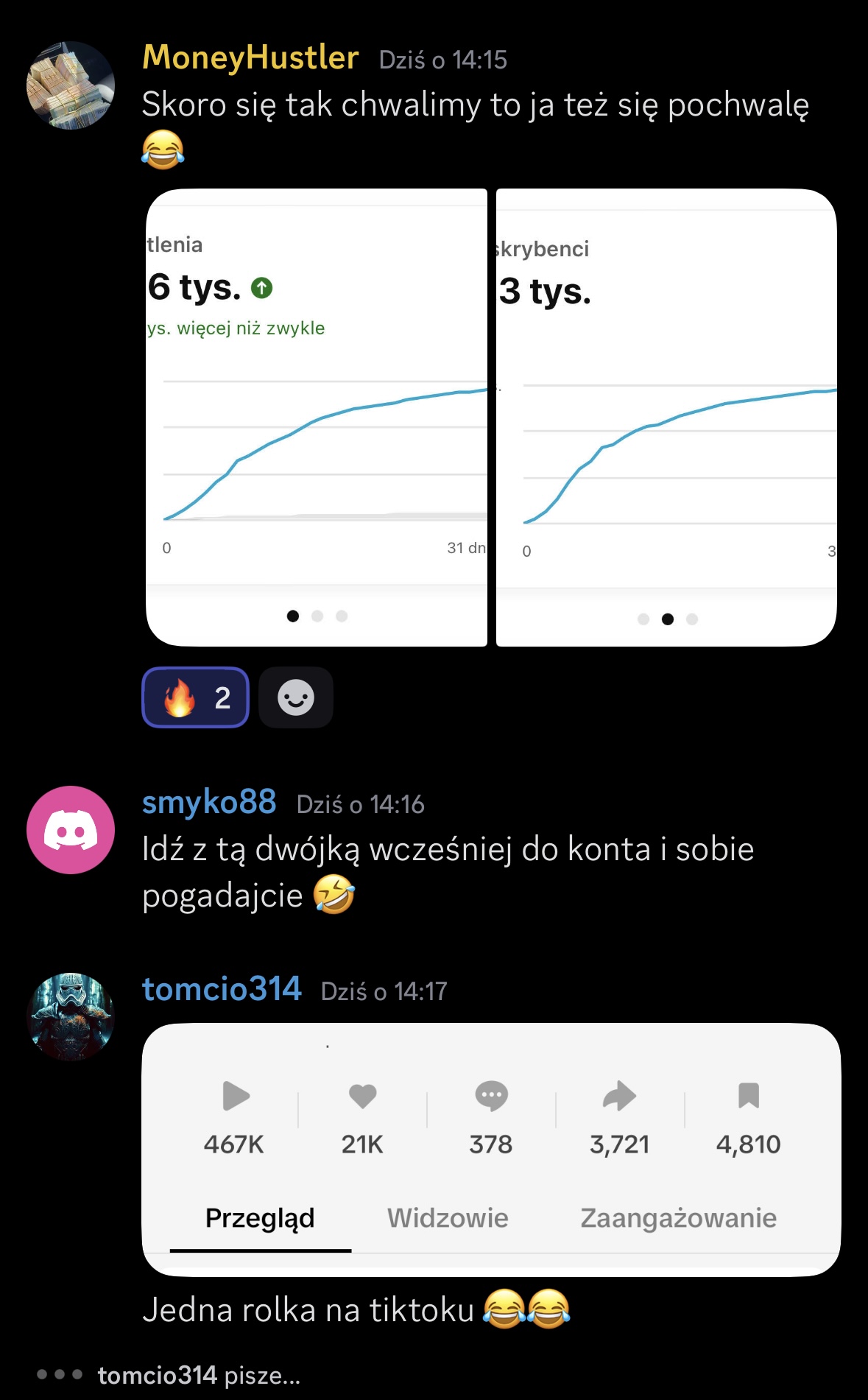Open tomcio314's avatar profile
868x1400 pixels.
point(71,1016)
